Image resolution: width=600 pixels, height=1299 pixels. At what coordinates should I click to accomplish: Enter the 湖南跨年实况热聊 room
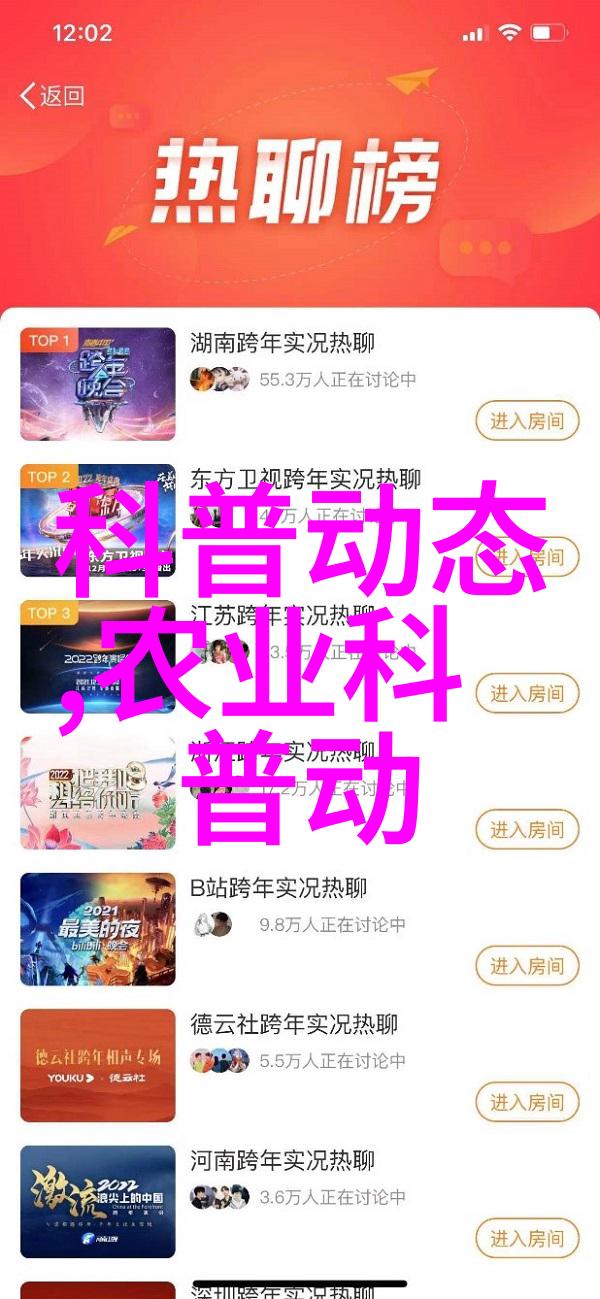tap(527, 421)
